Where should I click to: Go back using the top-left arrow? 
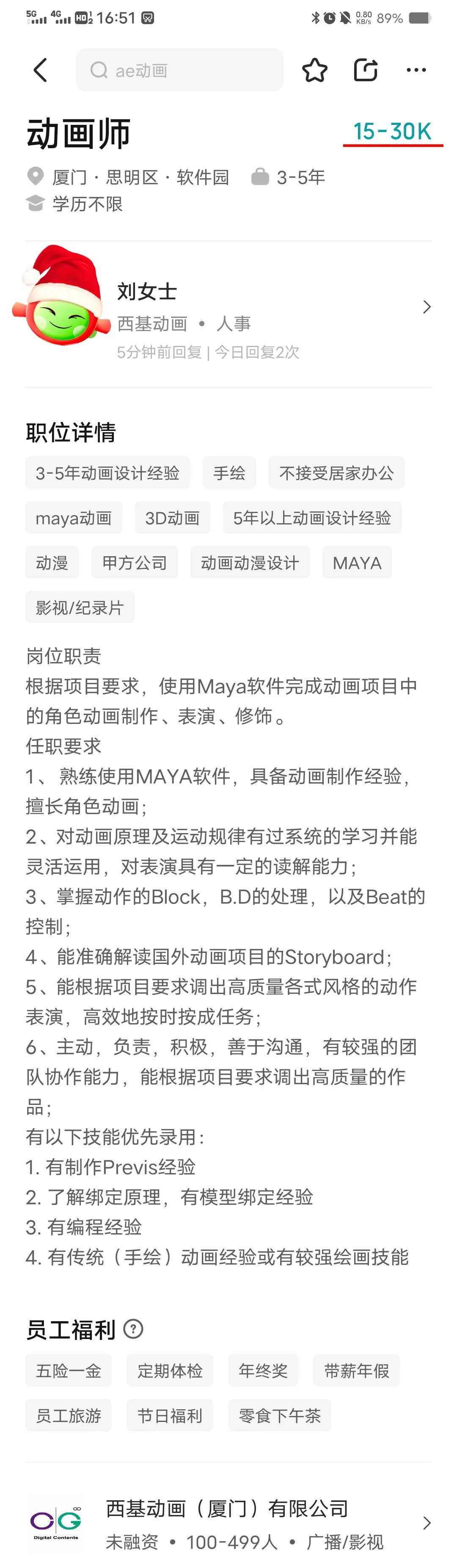coord(40,71)
